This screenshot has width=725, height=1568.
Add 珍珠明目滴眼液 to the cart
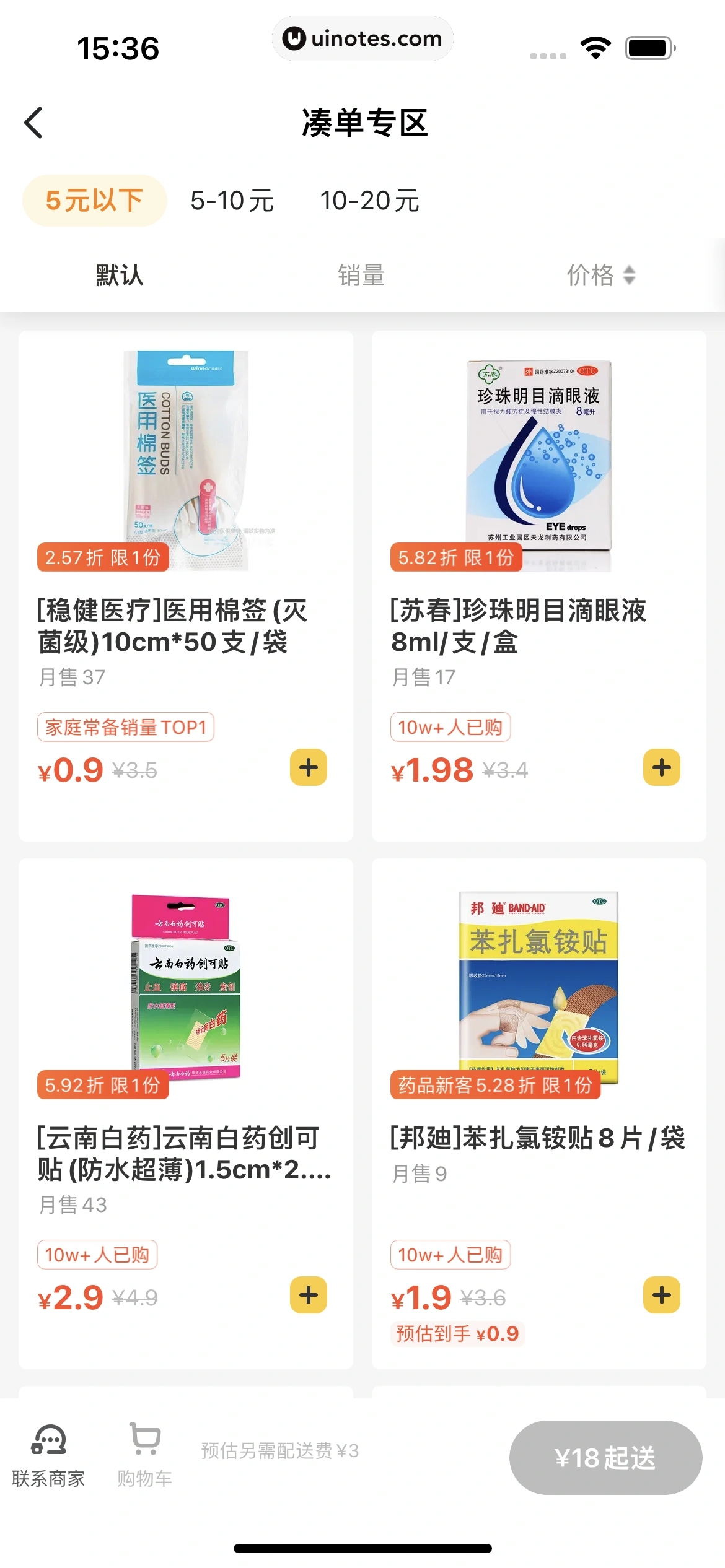[661, 768]
